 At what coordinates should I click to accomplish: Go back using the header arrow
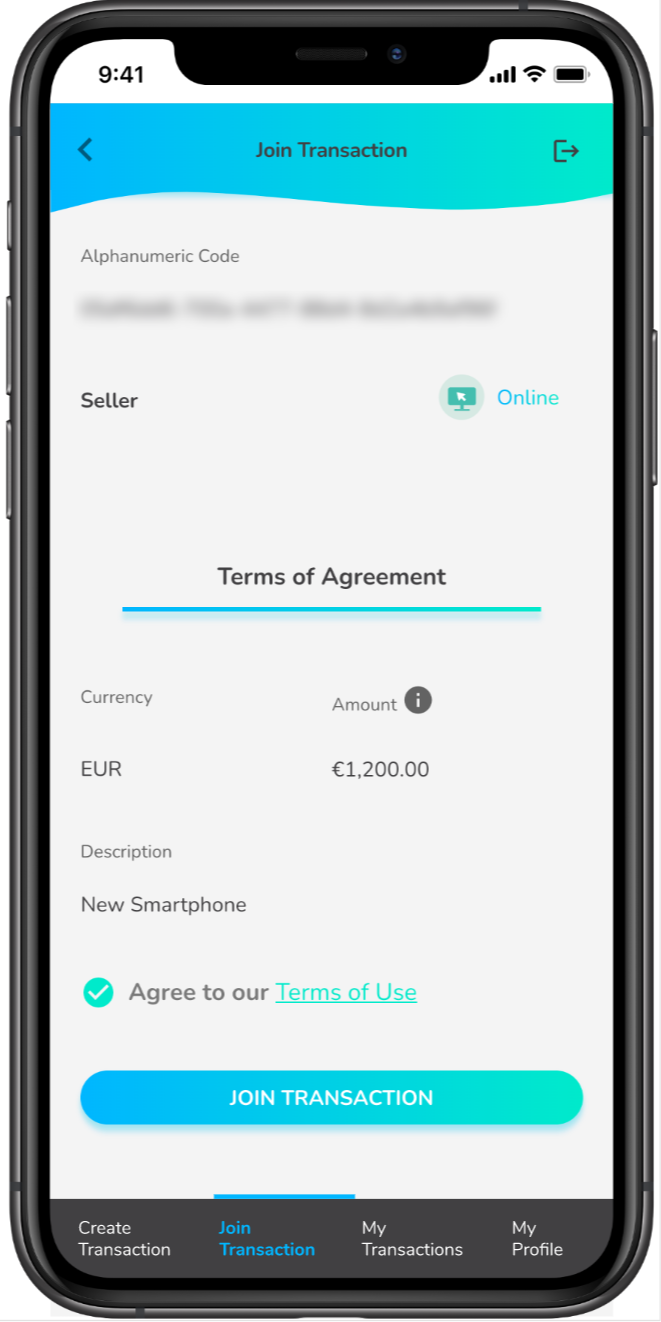(85, 150)
